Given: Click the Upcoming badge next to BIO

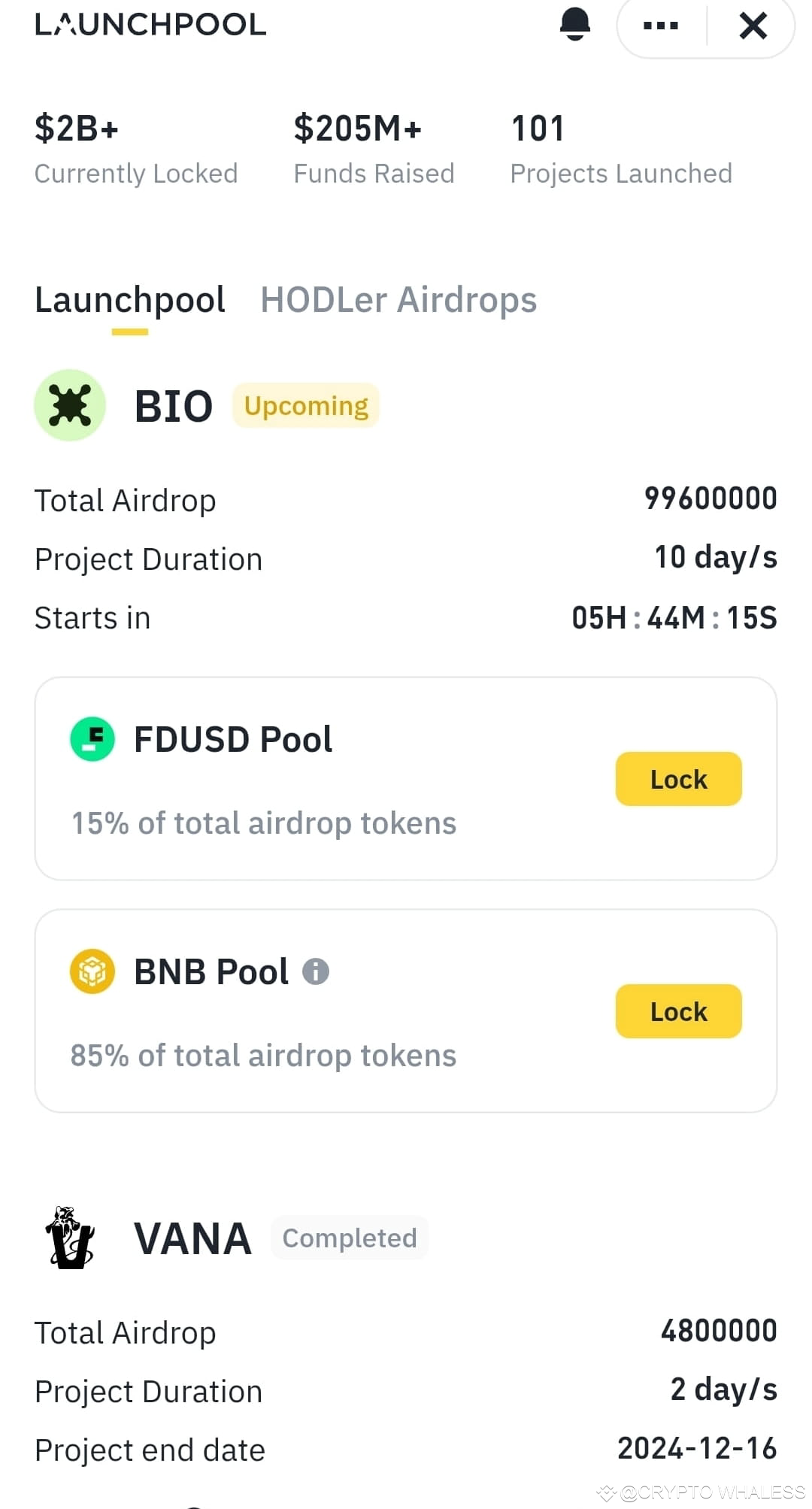Looking at the screenshot, I should coord(305,405).
